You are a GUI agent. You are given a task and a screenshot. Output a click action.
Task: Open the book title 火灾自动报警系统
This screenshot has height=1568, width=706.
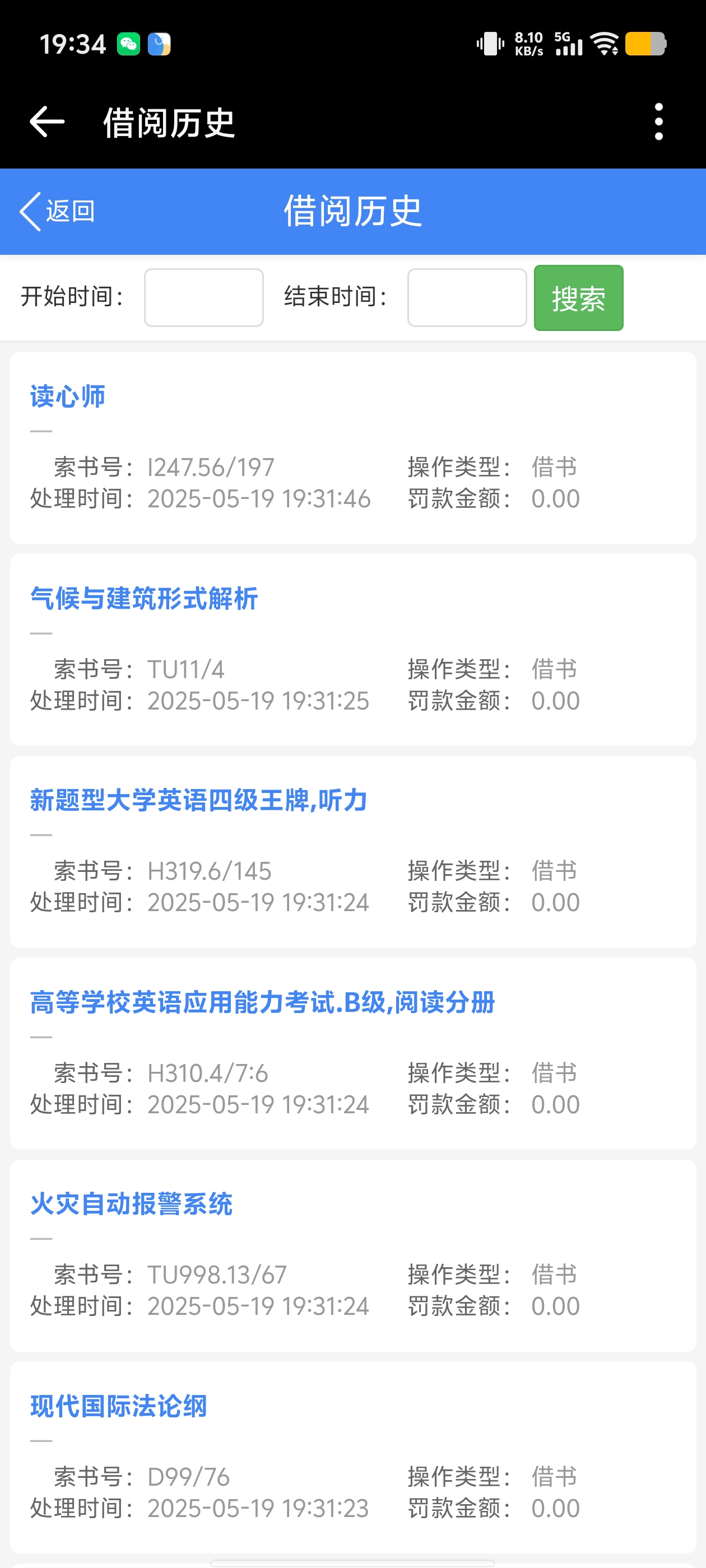tap(132, 1204)
